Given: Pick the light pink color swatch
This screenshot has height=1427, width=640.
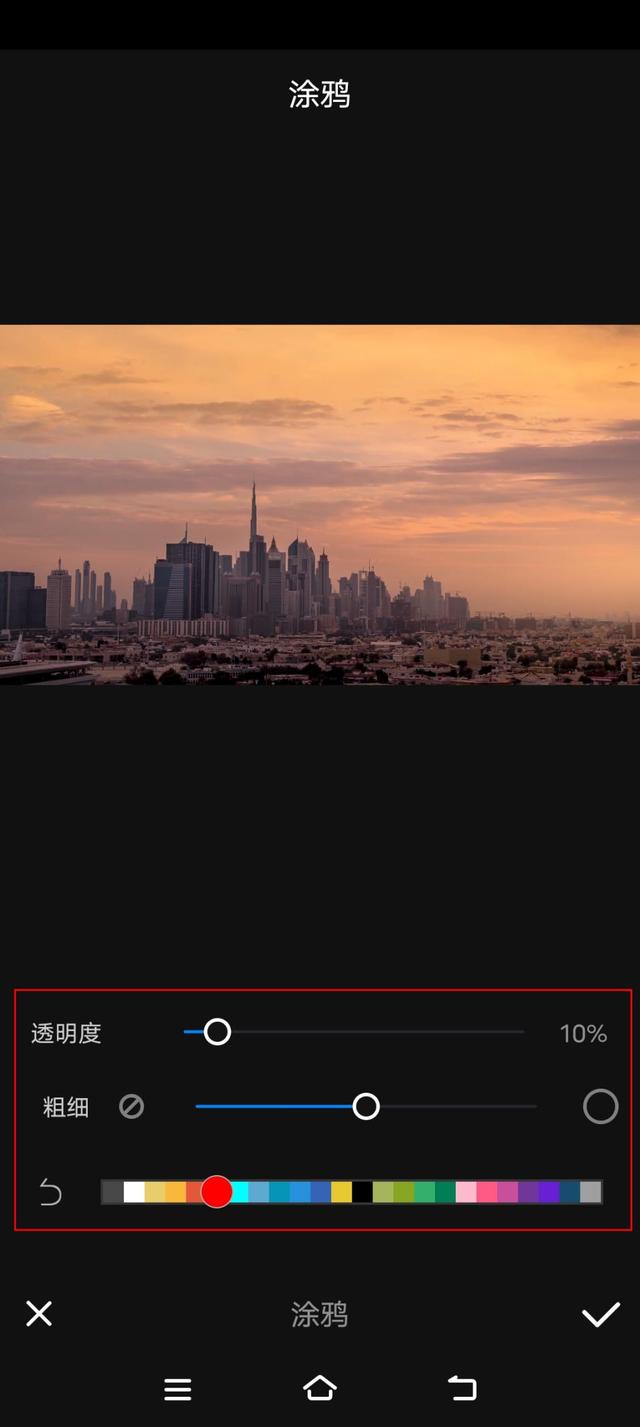Looking at the screenshot, I should pyautogui.click(x=466, y=1192).
